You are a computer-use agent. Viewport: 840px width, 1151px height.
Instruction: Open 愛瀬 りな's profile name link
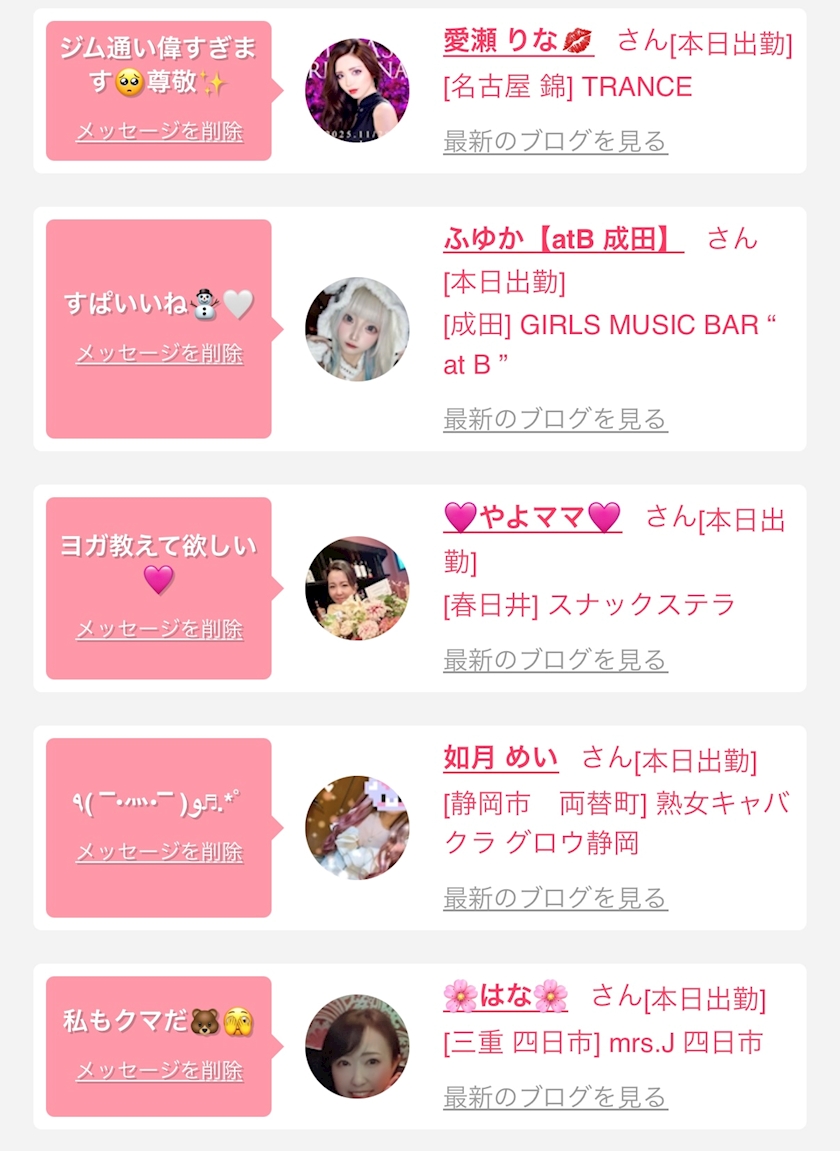(x=518, y=41)
